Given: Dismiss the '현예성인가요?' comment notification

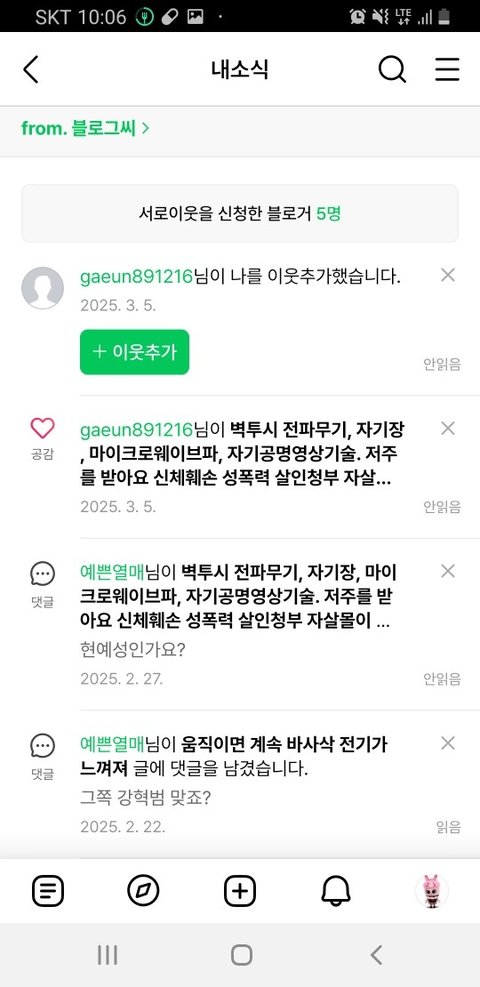Looking at the screenshot, I should 447,571.
